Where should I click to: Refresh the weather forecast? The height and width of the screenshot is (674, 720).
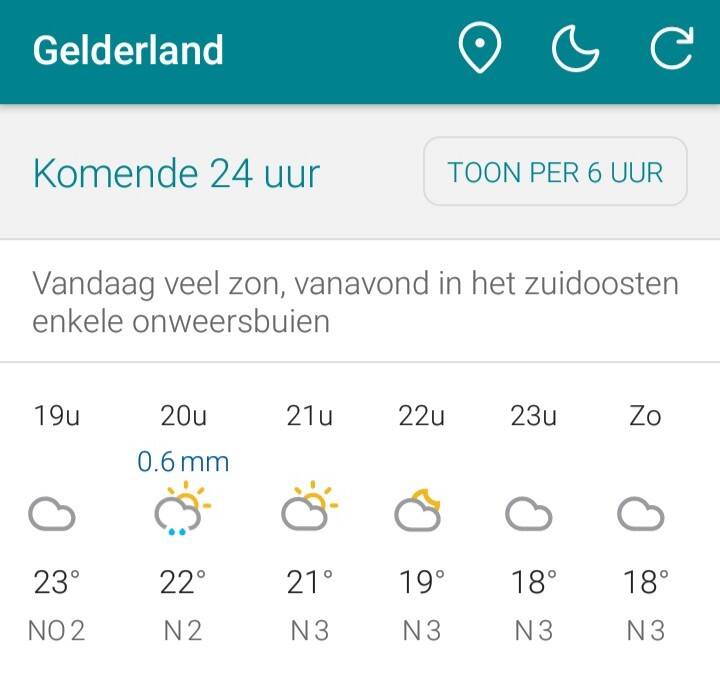pos(671,49)
